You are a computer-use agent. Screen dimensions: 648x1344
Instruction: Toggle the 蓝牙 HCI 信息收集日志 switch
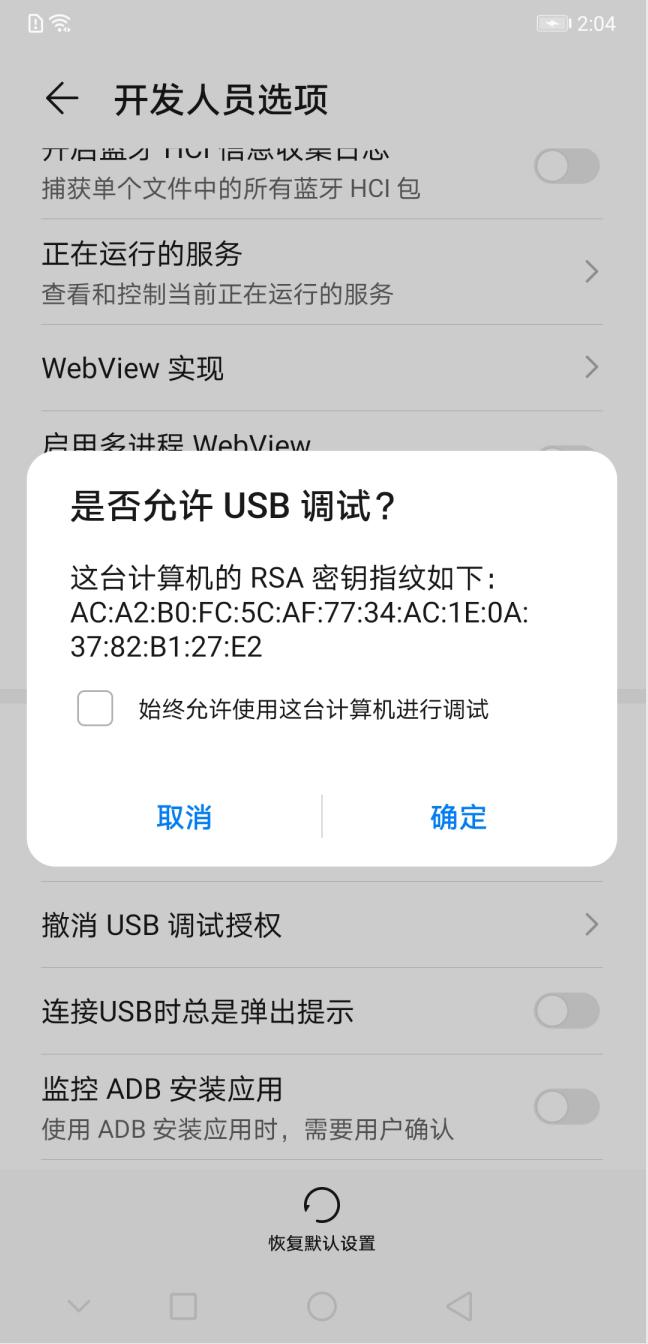coord(567,167)
